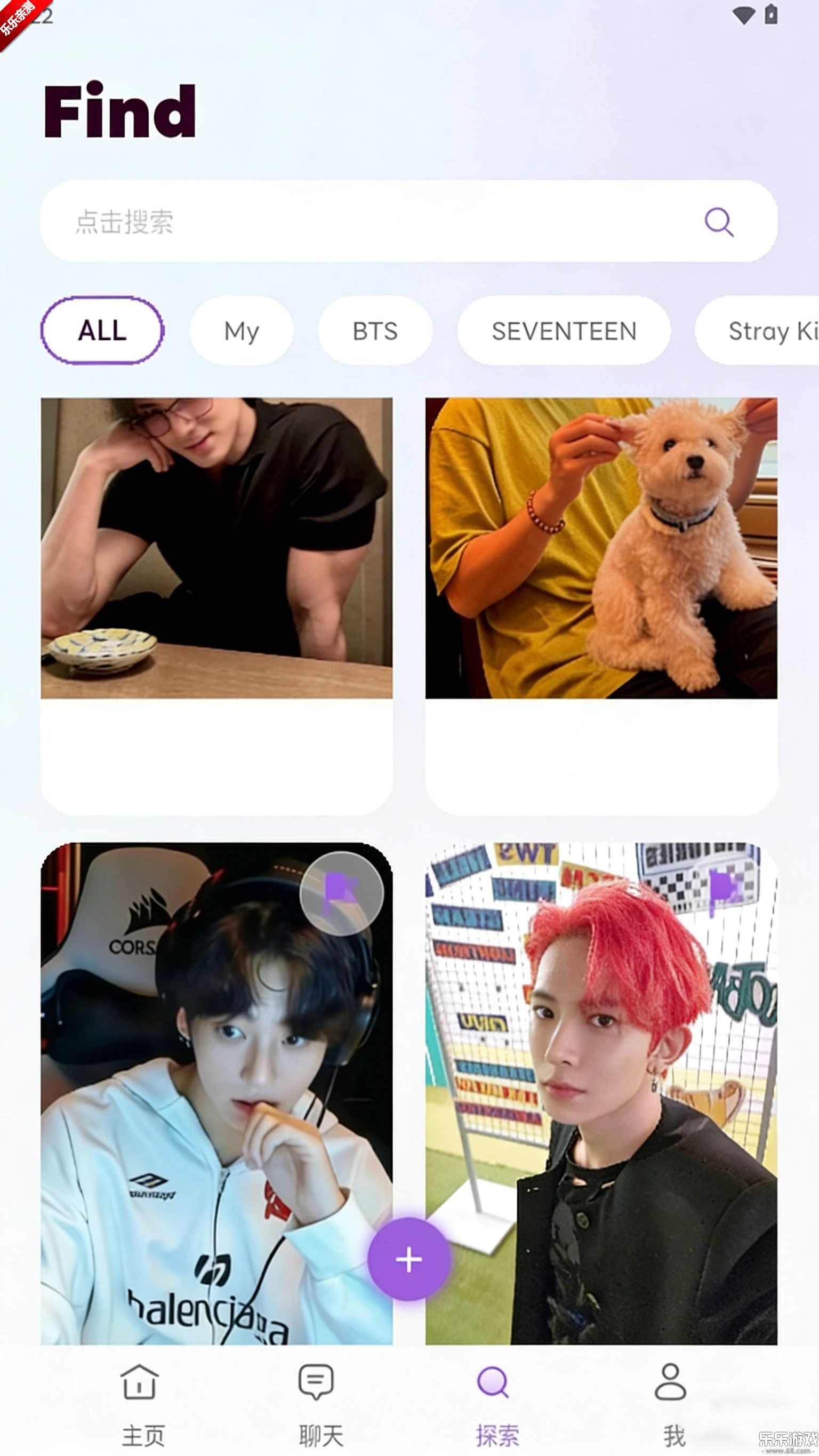Create new with the purple plus button
Viewport: 819px width, 1456px height.
[x=408, y=1260]
